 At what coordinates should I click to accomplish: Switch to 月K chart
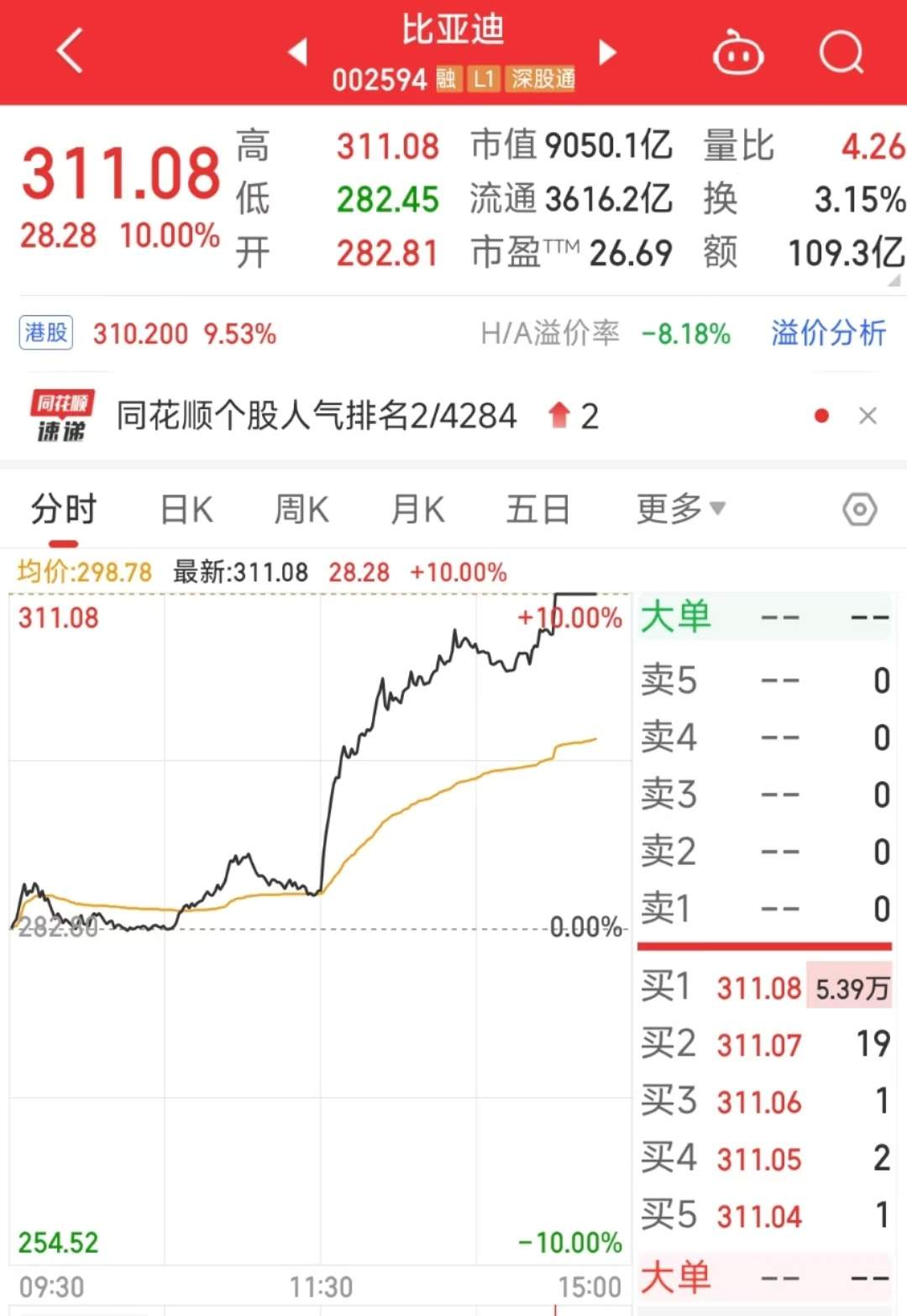tap(417, 510)
